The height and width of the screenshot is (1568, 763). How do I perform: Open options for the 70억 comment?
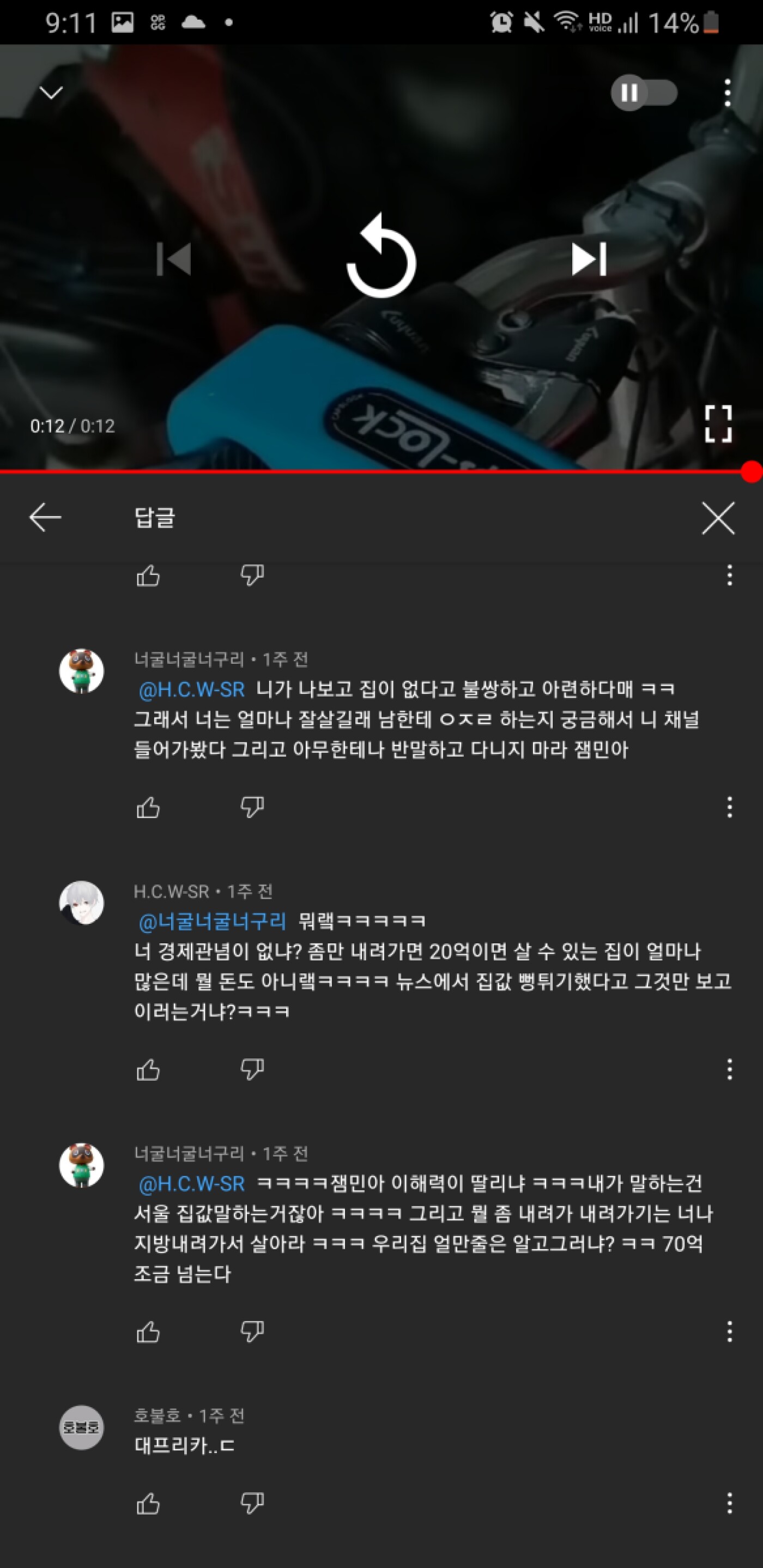[730, 1332]
